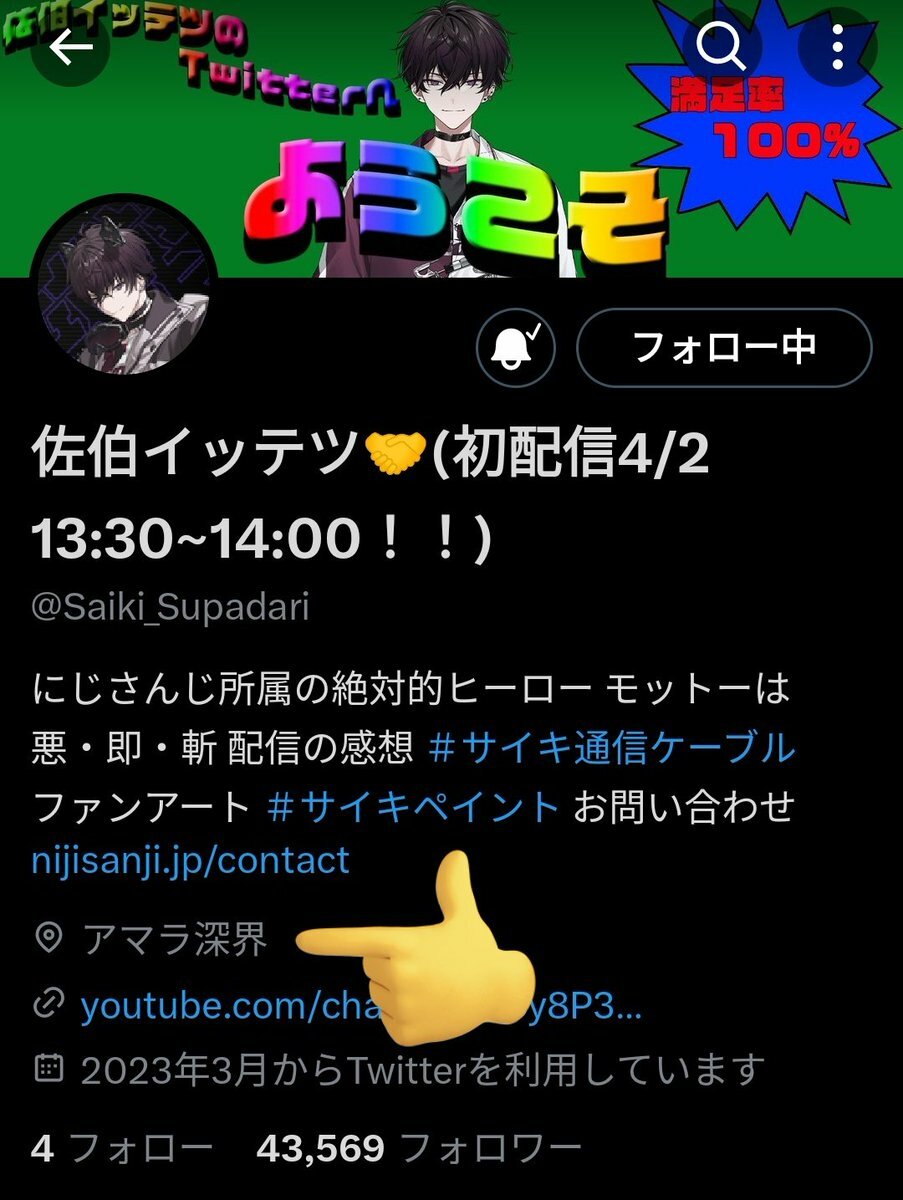Go back using the arrow icon
This screenshot has width=903, height=1200.
[x=70, y=47]
